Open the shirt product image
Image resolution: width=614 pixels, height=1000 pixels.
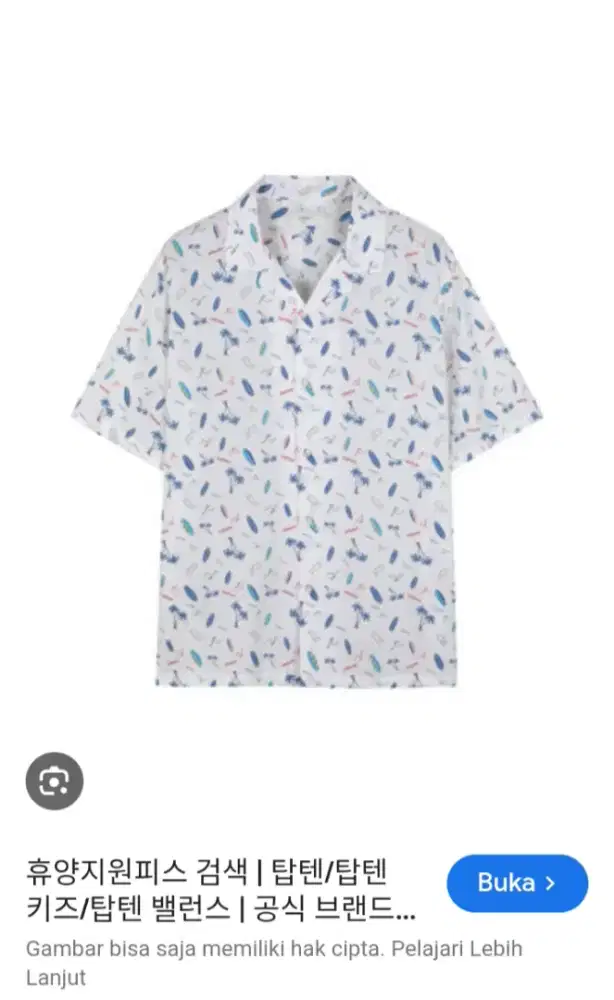(x=307, y=430)
